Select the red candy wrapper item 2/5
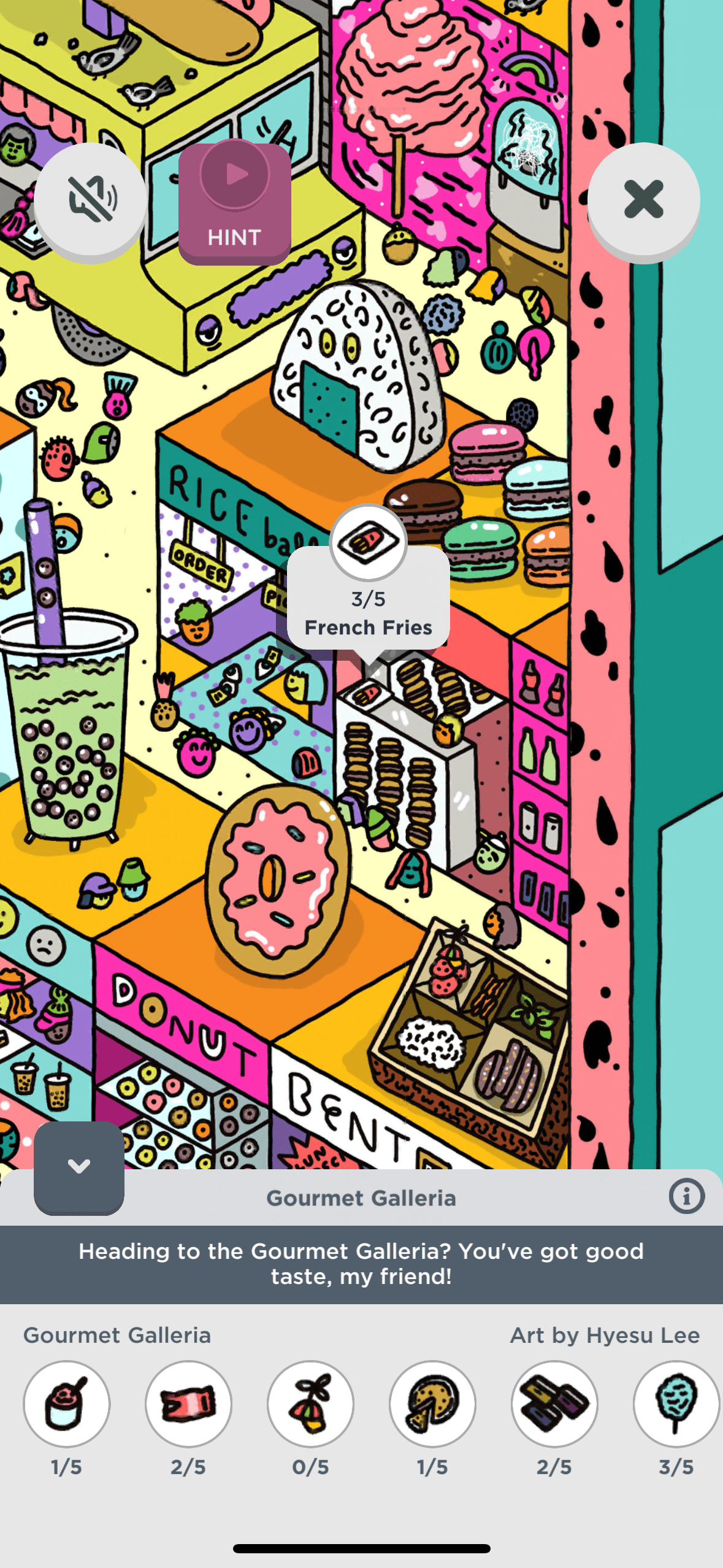Viewport: 723px width, 1568px height. click(x=189, y=1404)
